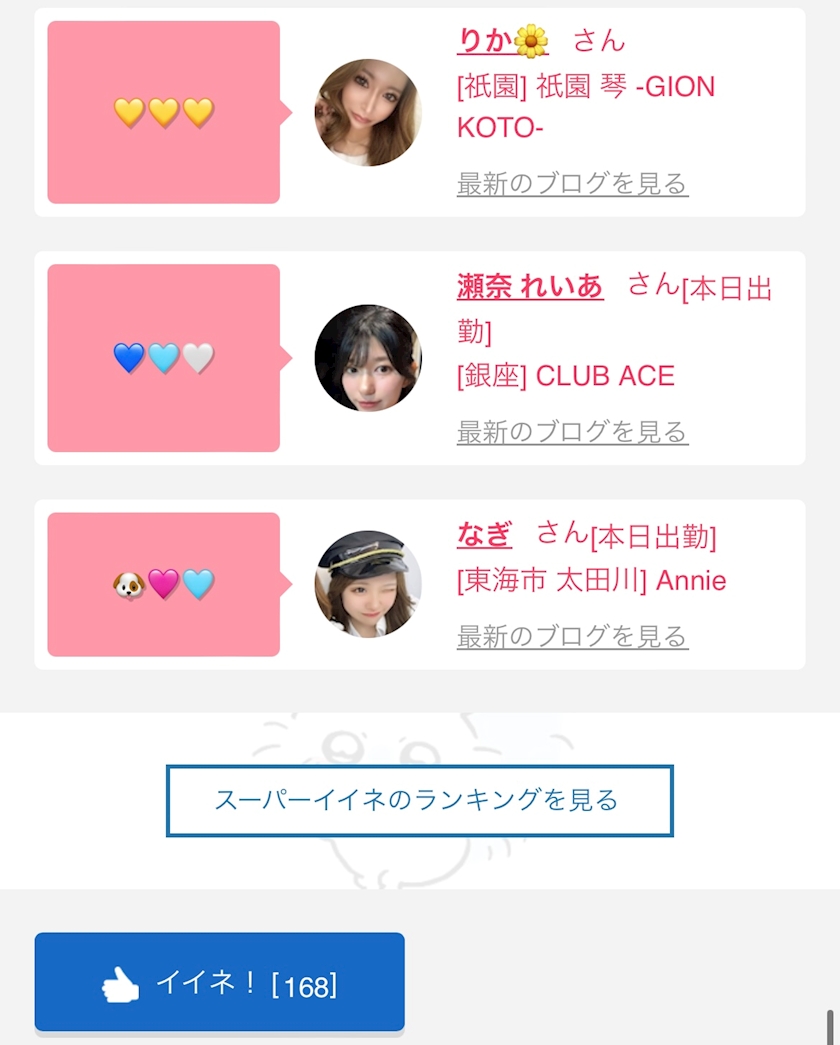Viewport: 840px width, 1045px height.
Task: View latest blog under りか's entry
Action: point(573,183)
